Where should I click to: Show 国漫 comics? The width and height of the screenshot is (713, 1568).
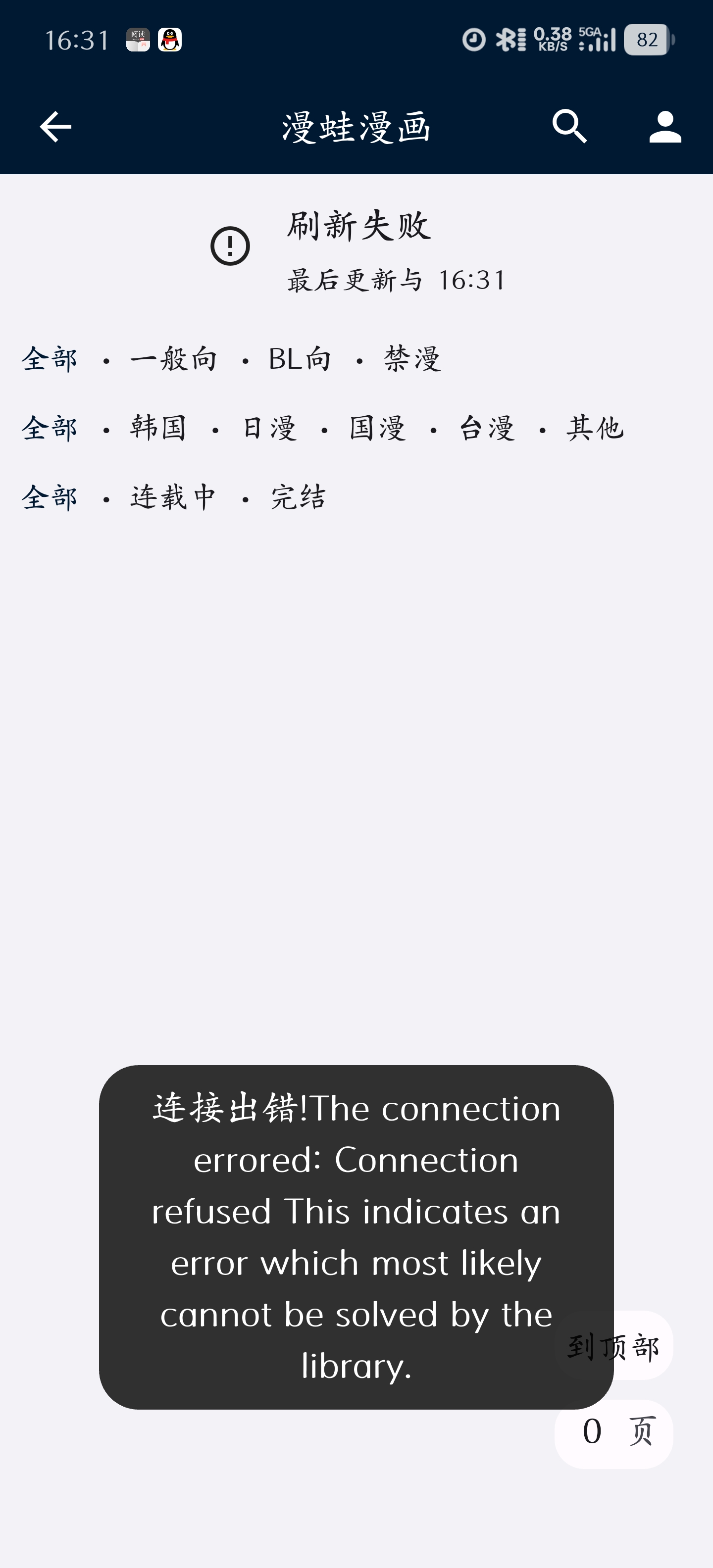(377, 428)
